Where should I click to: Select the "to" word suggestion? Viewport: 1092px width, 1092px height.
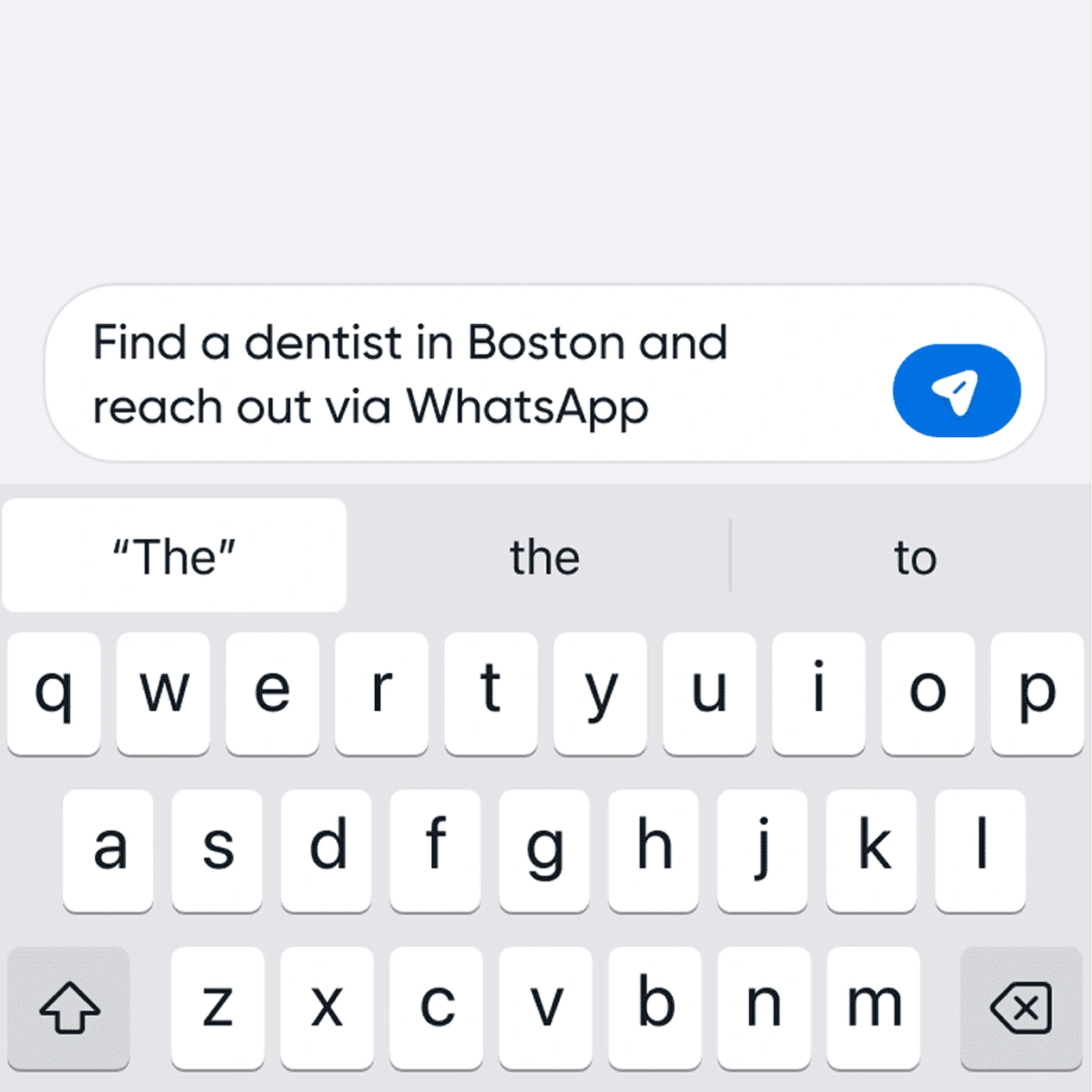pos(915,557)
